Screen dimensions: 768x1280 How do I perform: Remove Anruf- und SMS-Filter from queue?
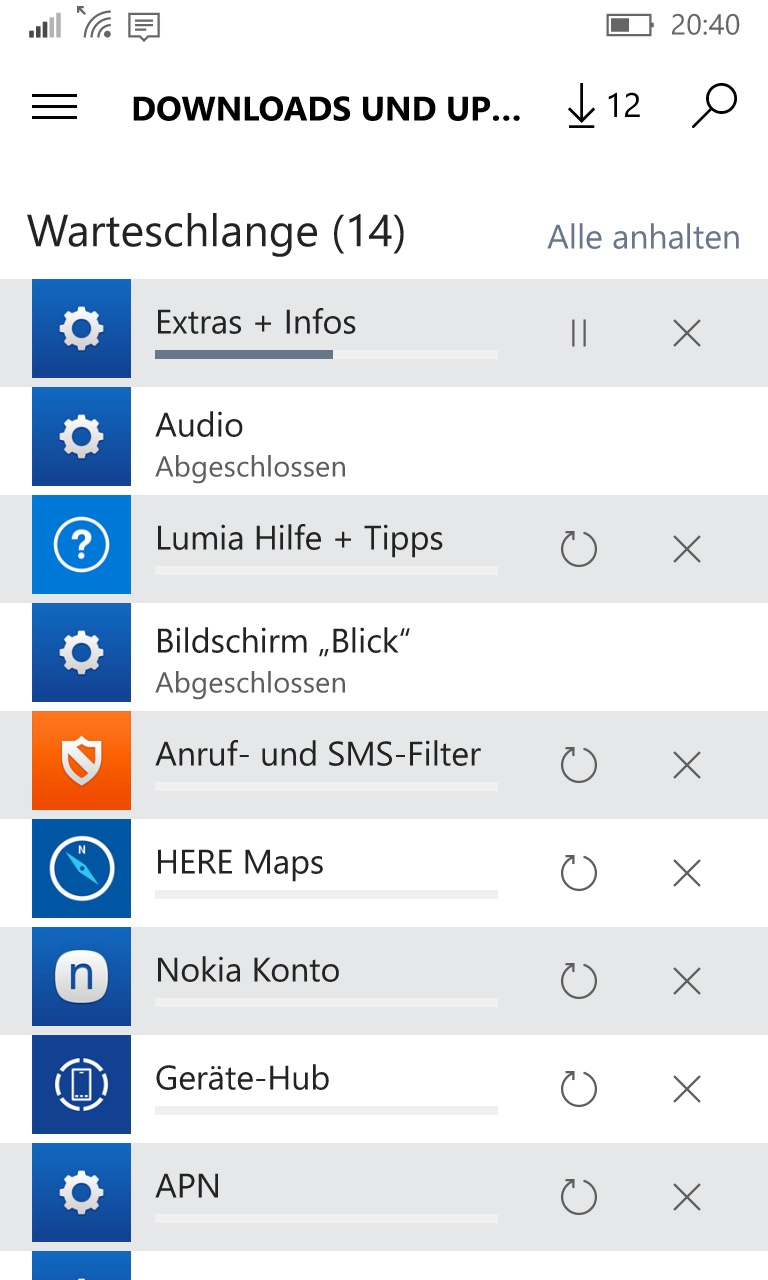point(687,765)
